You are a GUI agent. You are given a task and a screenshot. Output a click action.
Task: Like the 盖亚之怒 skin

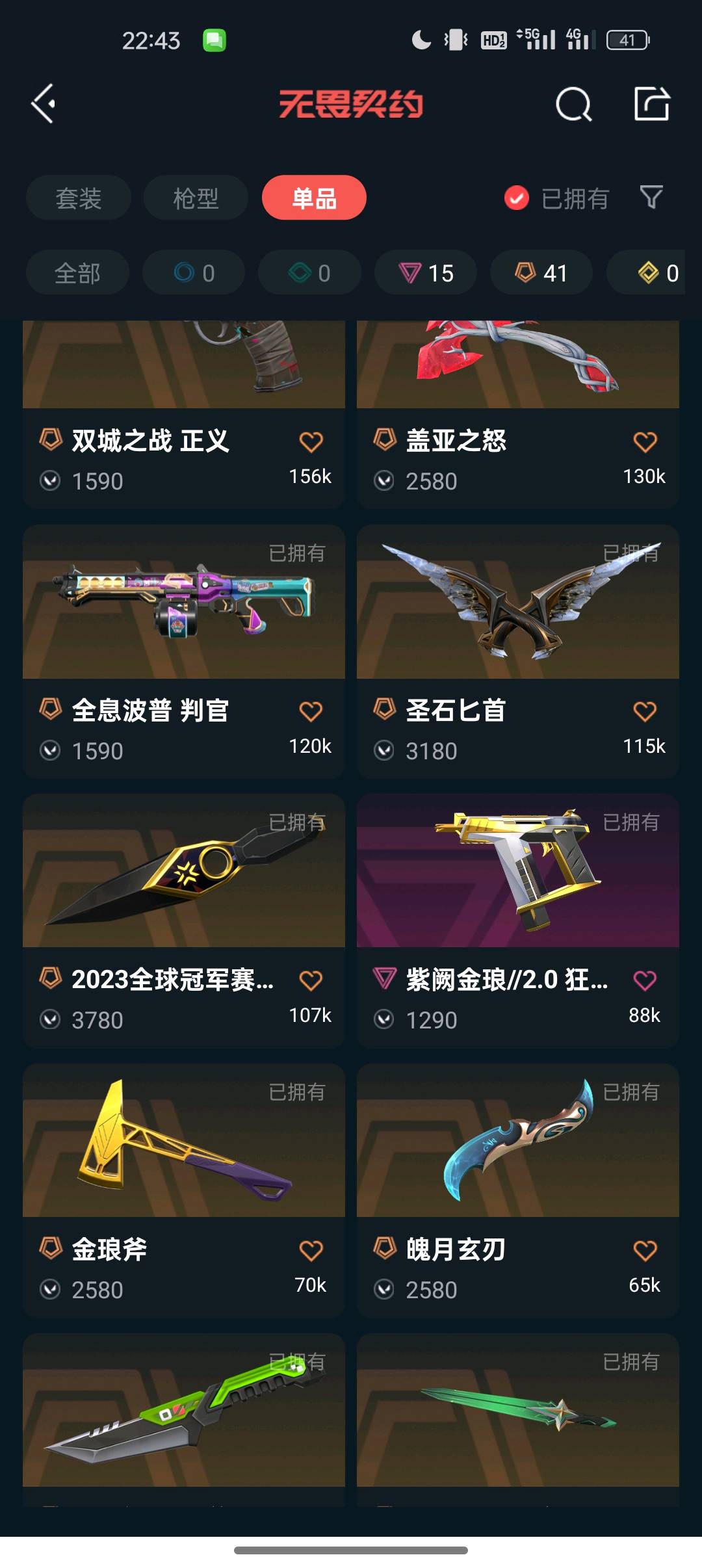pyautogui.click(x=645, y=442)
